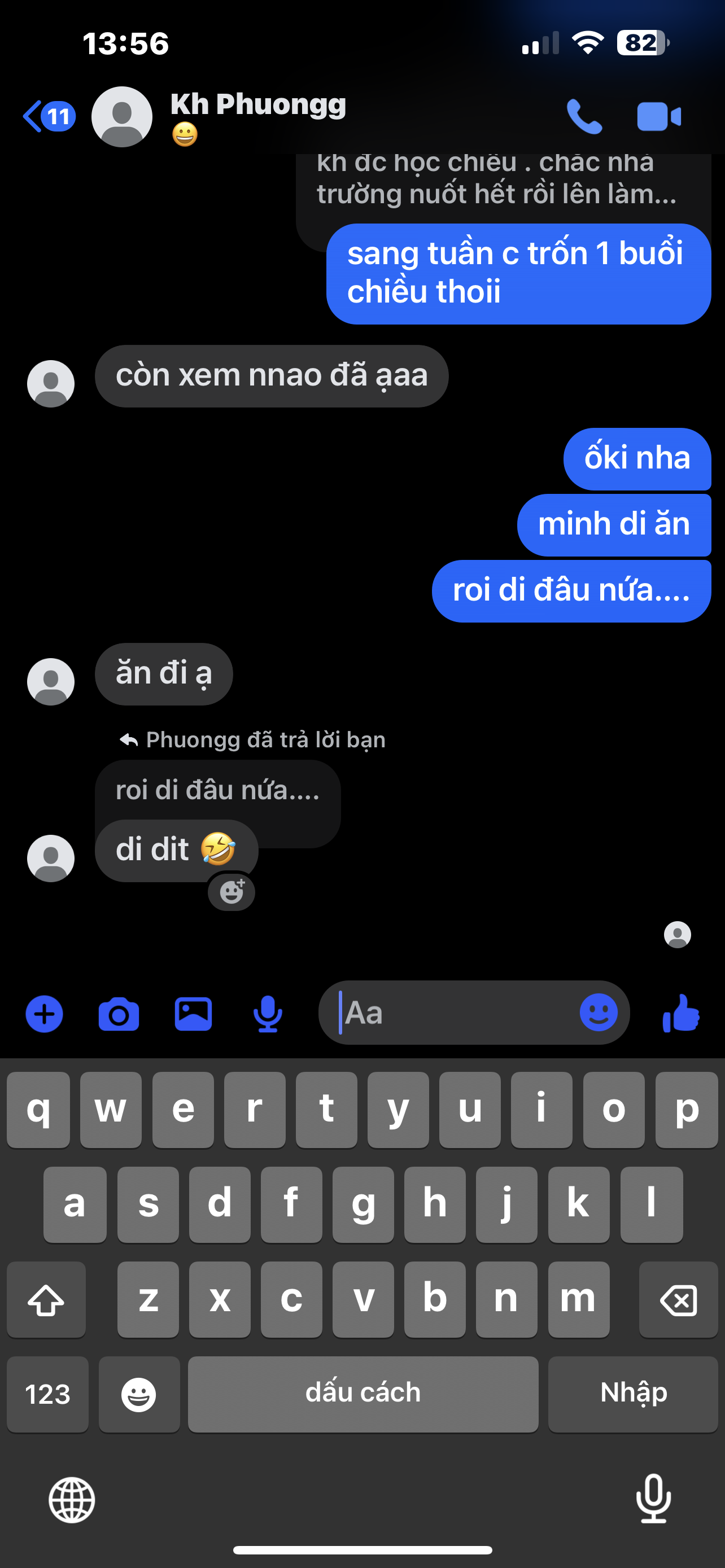
Task: Open the camera to take a photo
Action: pyautogui.click(x=119, y=1014)
